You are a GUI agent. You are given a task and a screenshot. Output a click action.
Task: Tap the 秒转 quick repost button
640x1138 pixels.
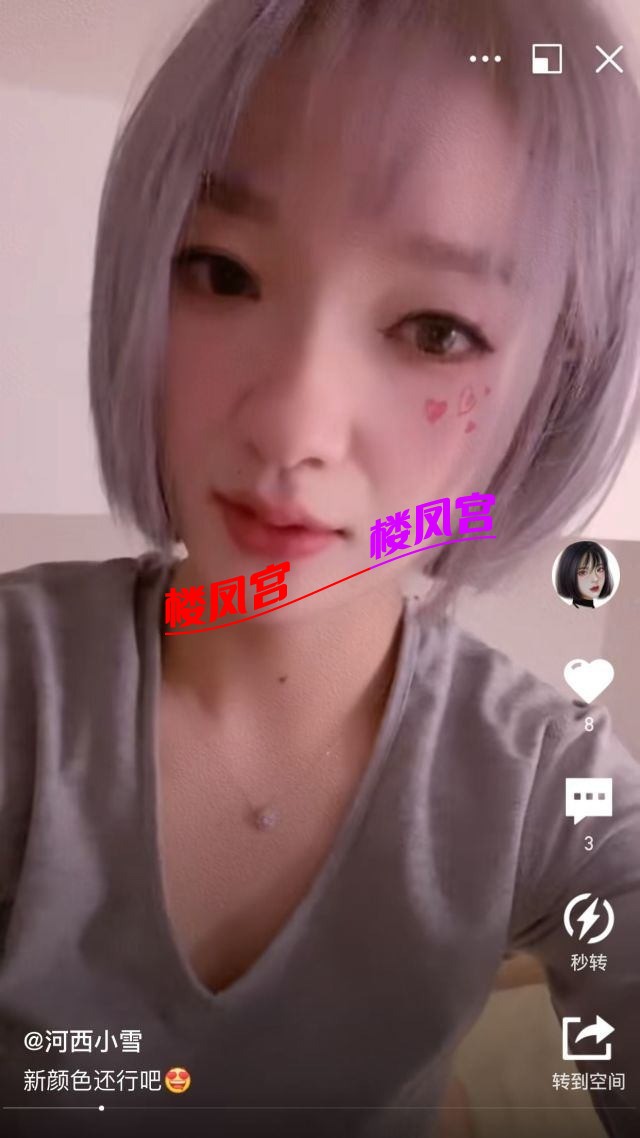point(588,919)
